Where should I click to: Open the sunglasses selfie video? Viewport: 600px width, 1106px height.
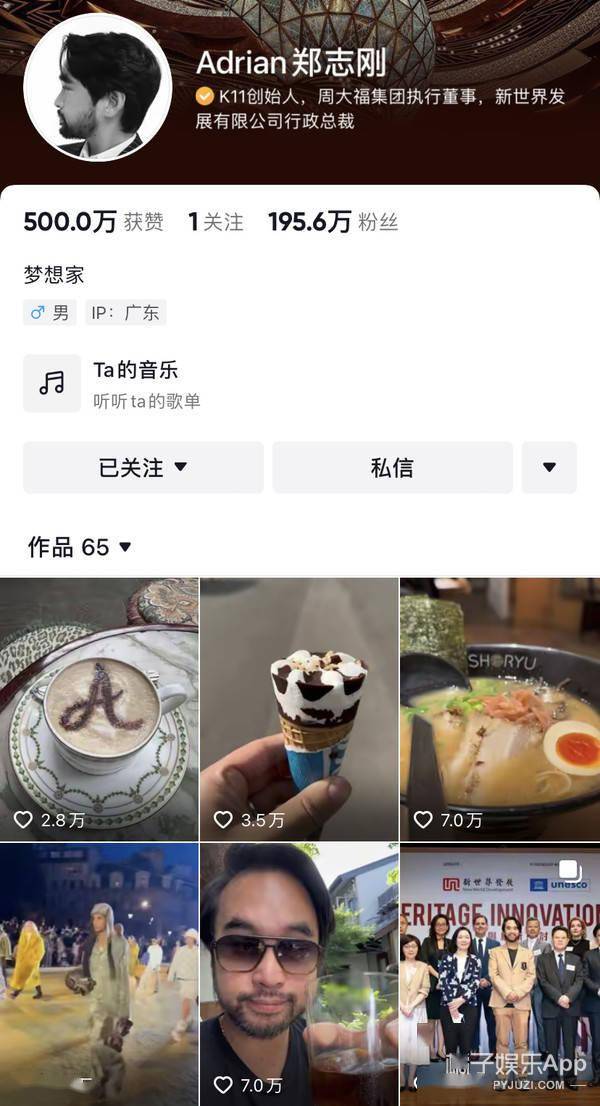[299, 972]
